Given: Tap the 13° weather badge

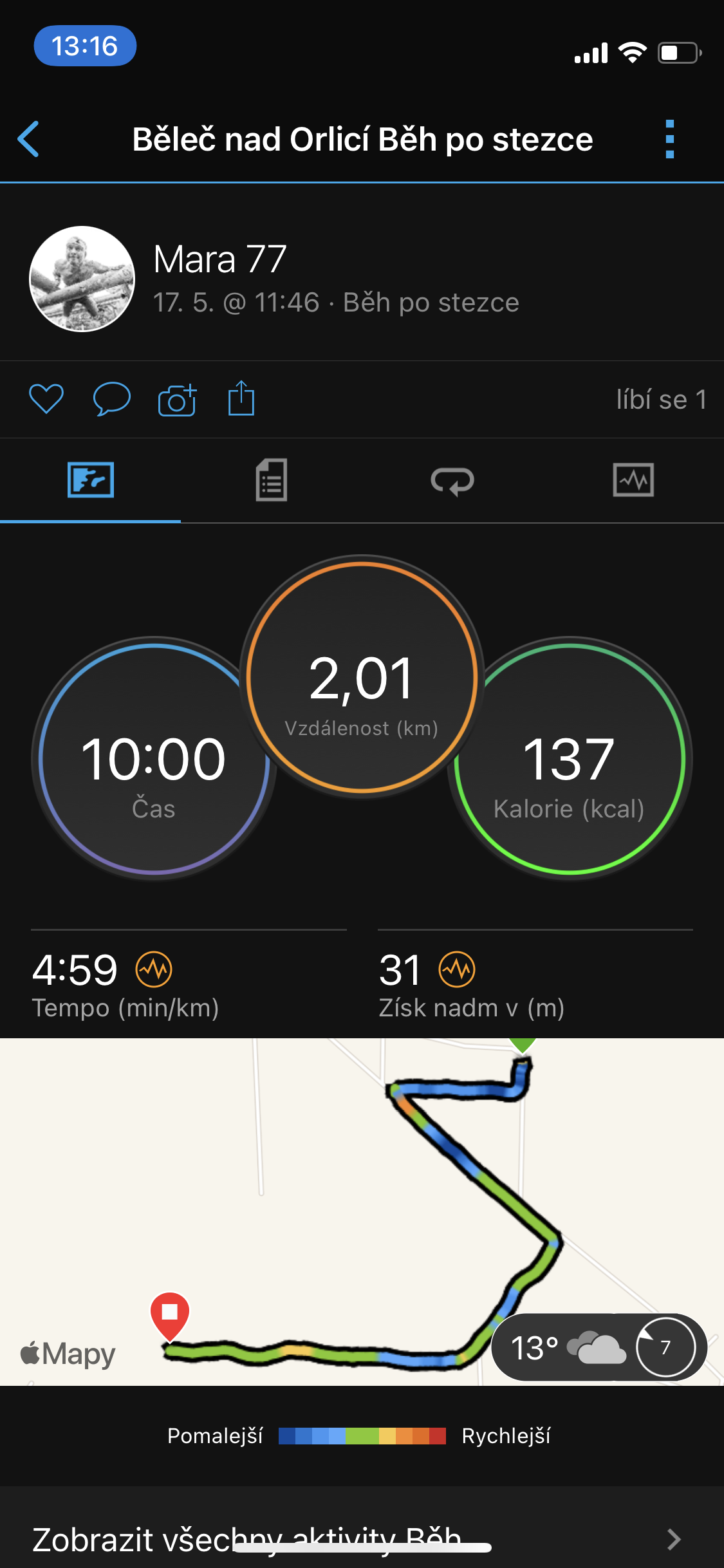Looking at the screenshot, I should (599, 1347).
